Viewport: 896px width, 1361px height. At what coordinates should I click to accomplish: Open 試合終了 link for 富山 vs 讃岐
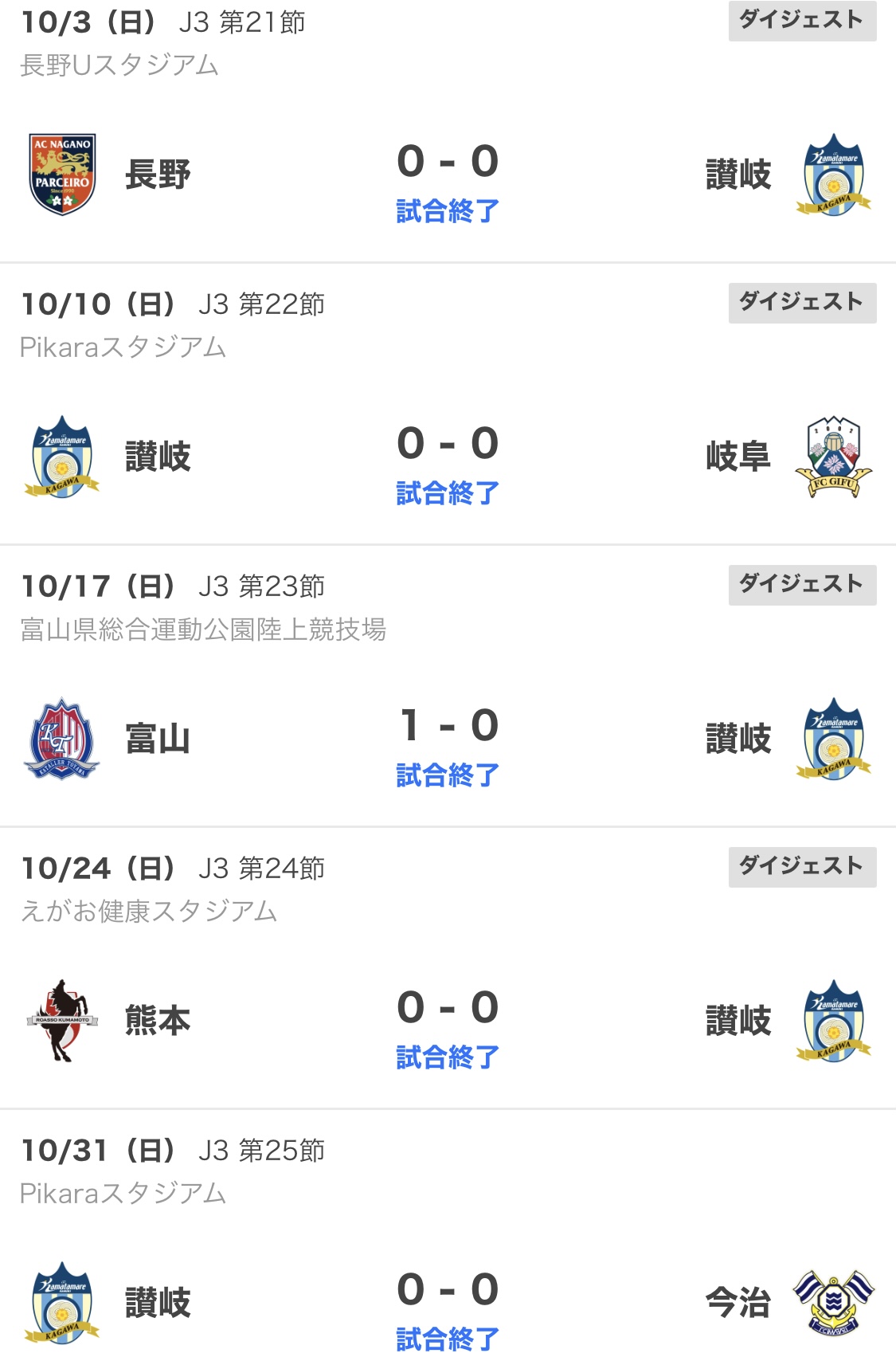(448, 775)
